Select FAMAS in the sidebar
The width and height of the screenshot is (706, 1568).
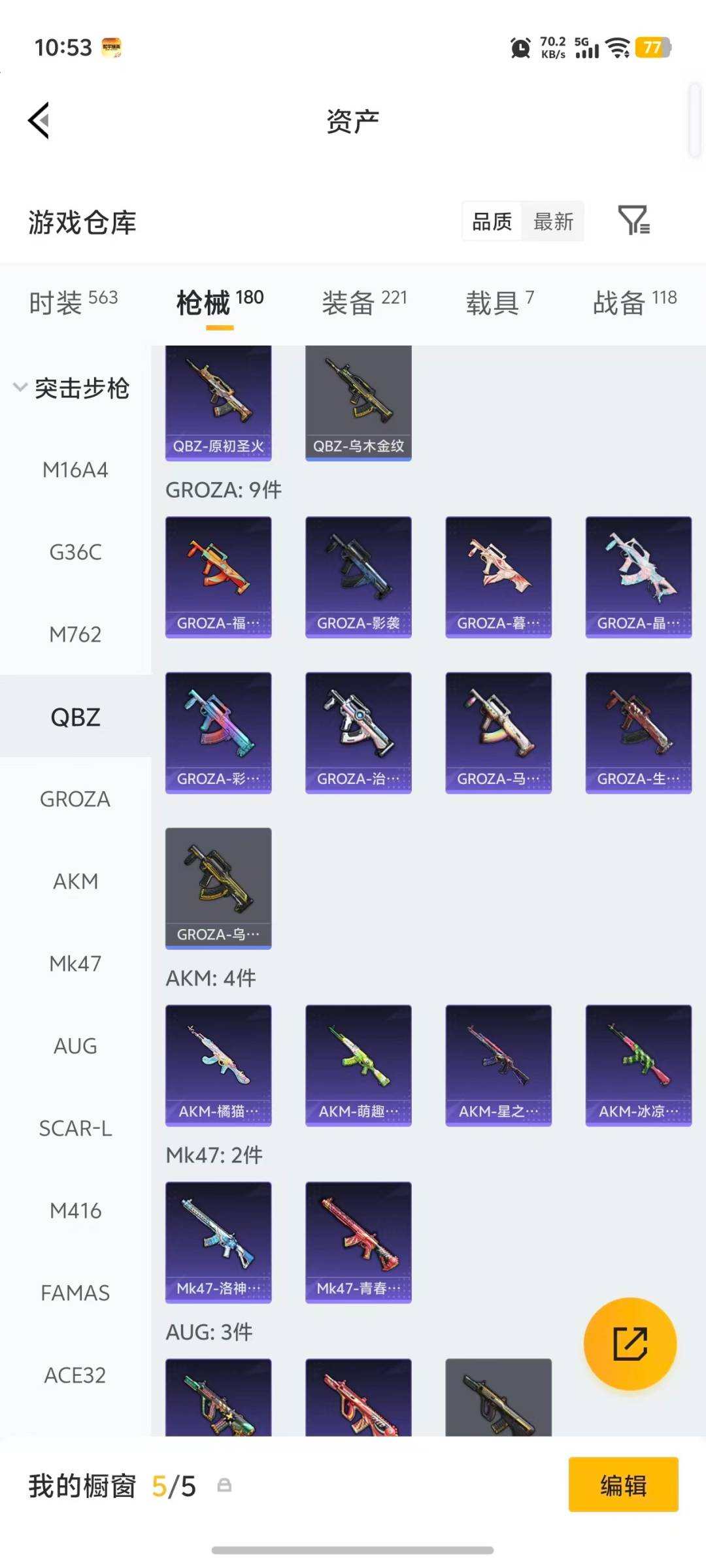click(75, 1293)
